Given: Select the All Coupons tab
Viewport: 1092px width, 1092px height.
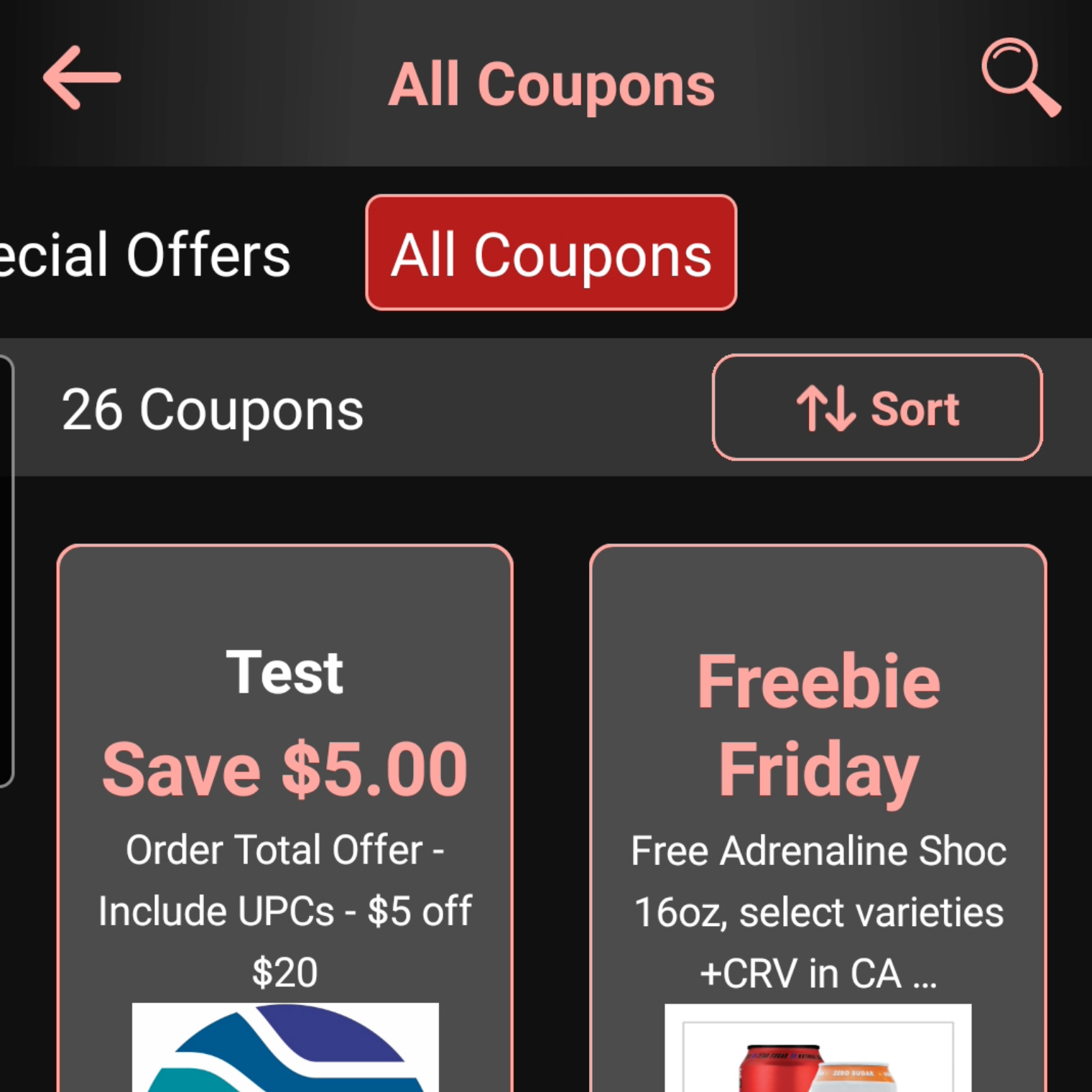Looking at the screenshot, I should [551, 253].
